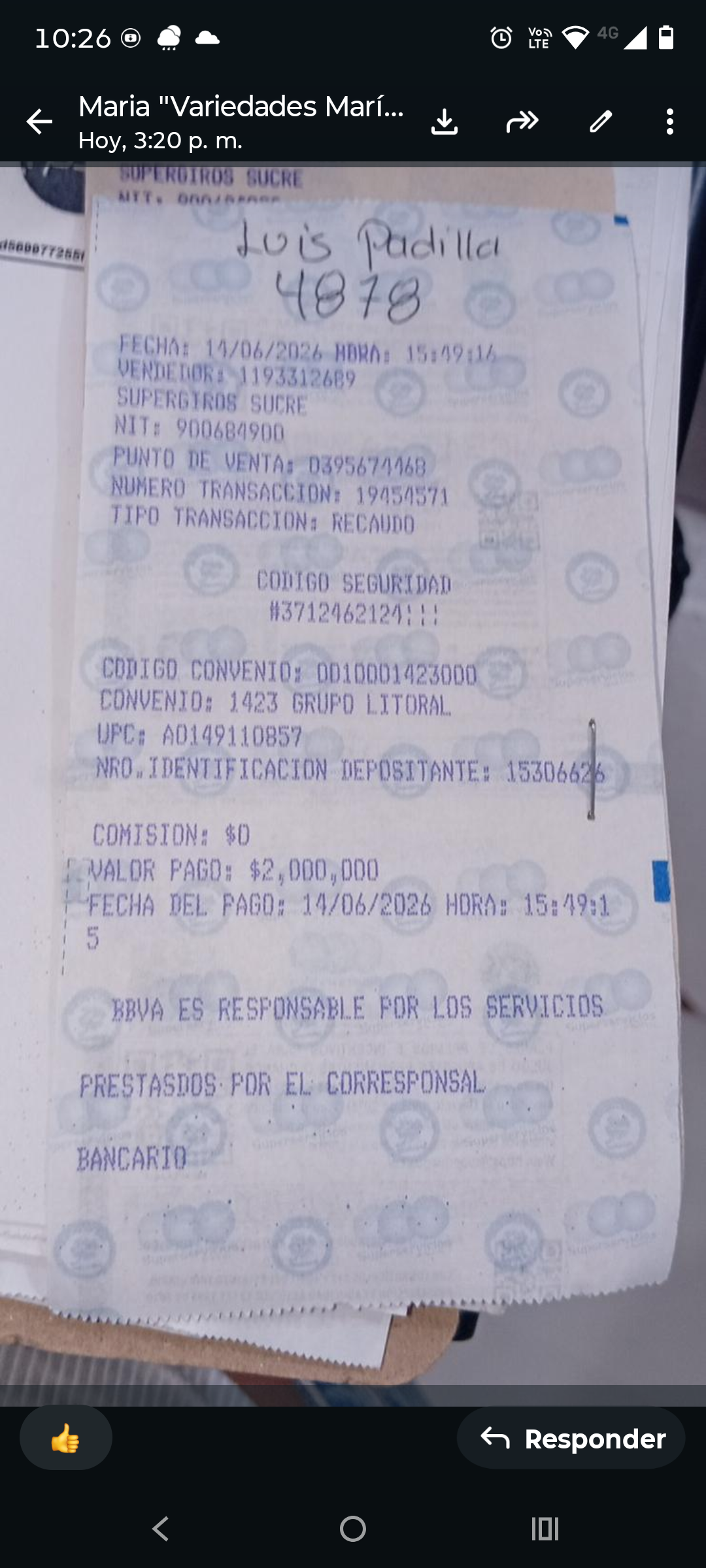
Task: React with the thumbs-up emoji
Action: (66, 1439)
